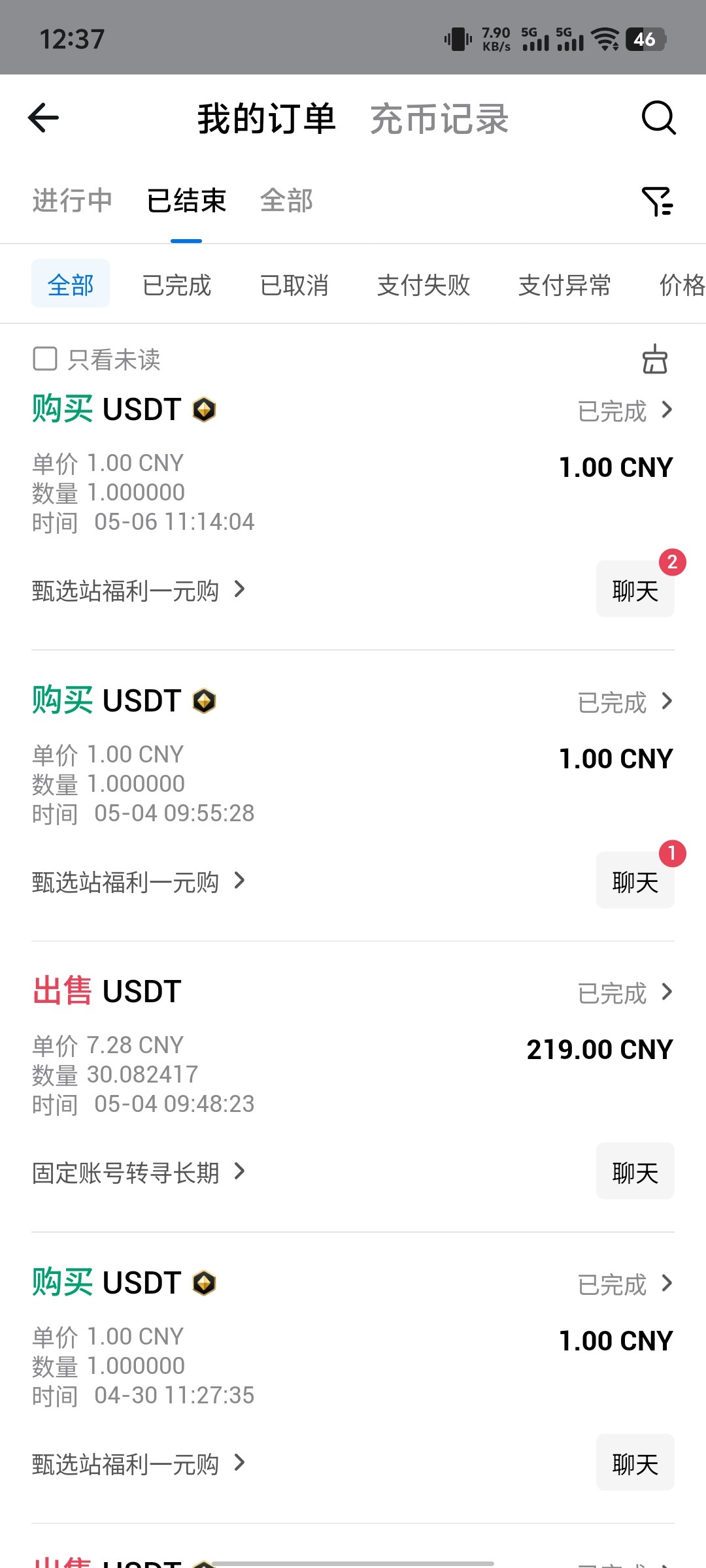The height and width of the screenshot is (1568, 706).
Task: Open the search magnifier icon
Action: tap(658, 118)
